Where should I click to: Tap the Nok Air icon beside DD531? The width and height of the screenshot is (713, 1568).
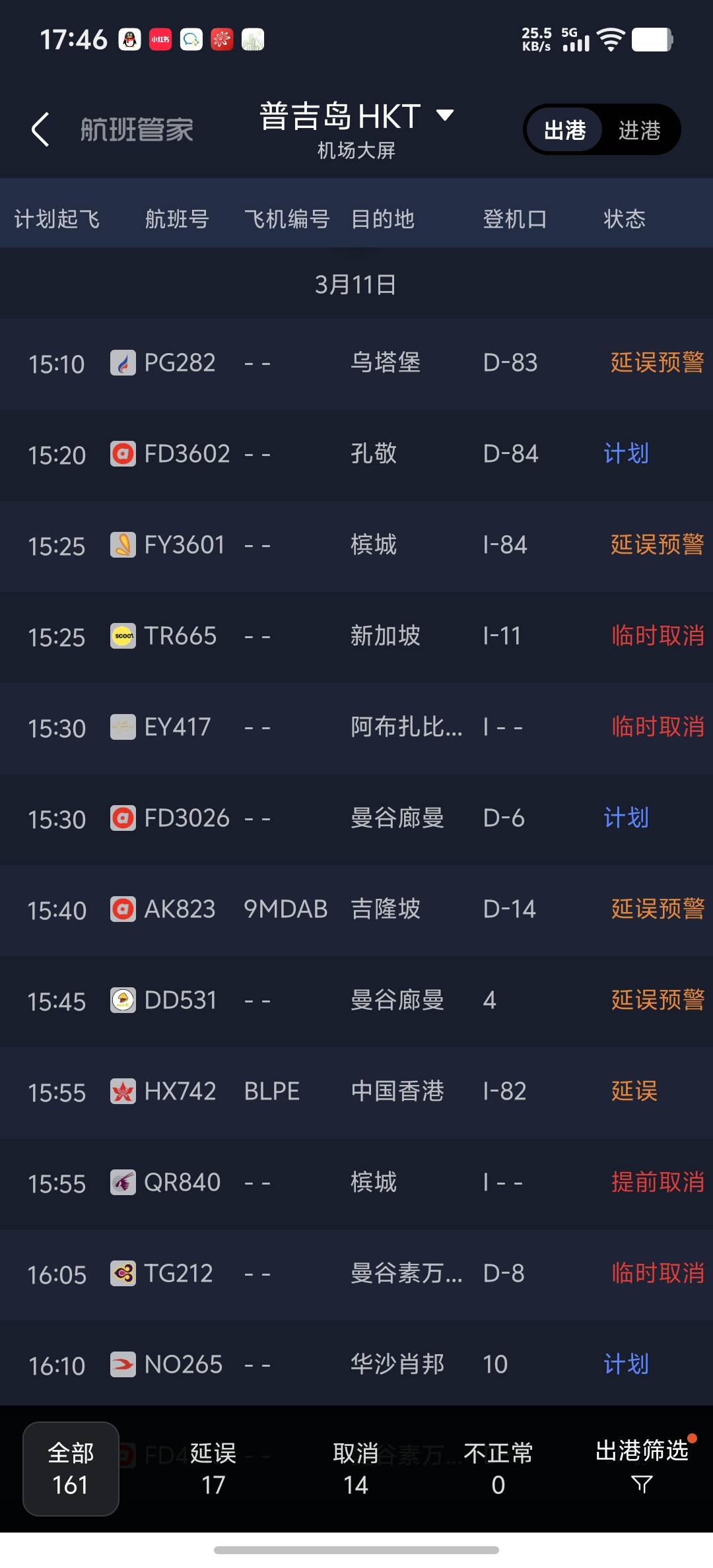pos(122,1000)
